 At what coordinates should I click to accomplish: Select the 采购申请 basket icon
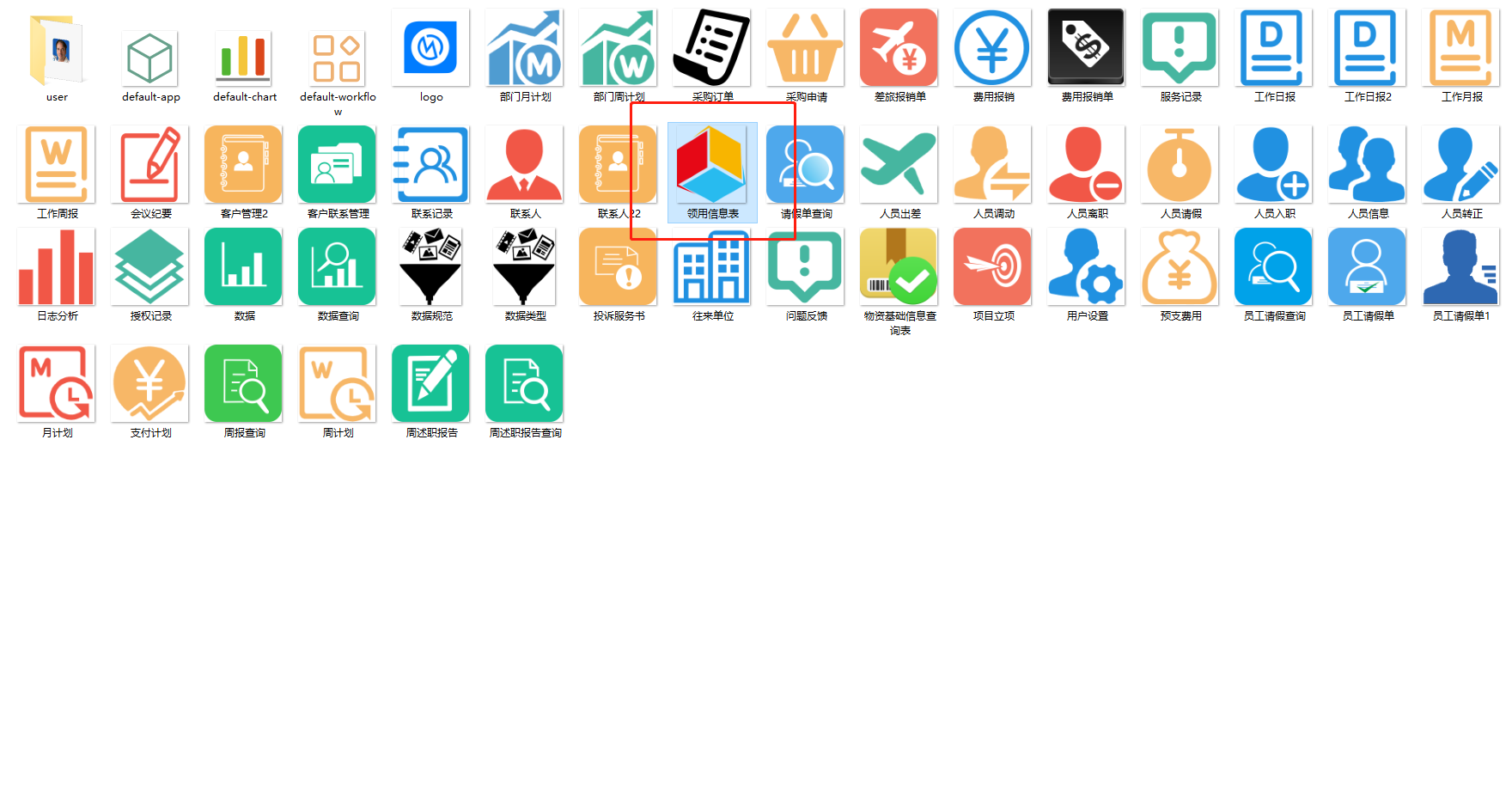coord(806,48)
